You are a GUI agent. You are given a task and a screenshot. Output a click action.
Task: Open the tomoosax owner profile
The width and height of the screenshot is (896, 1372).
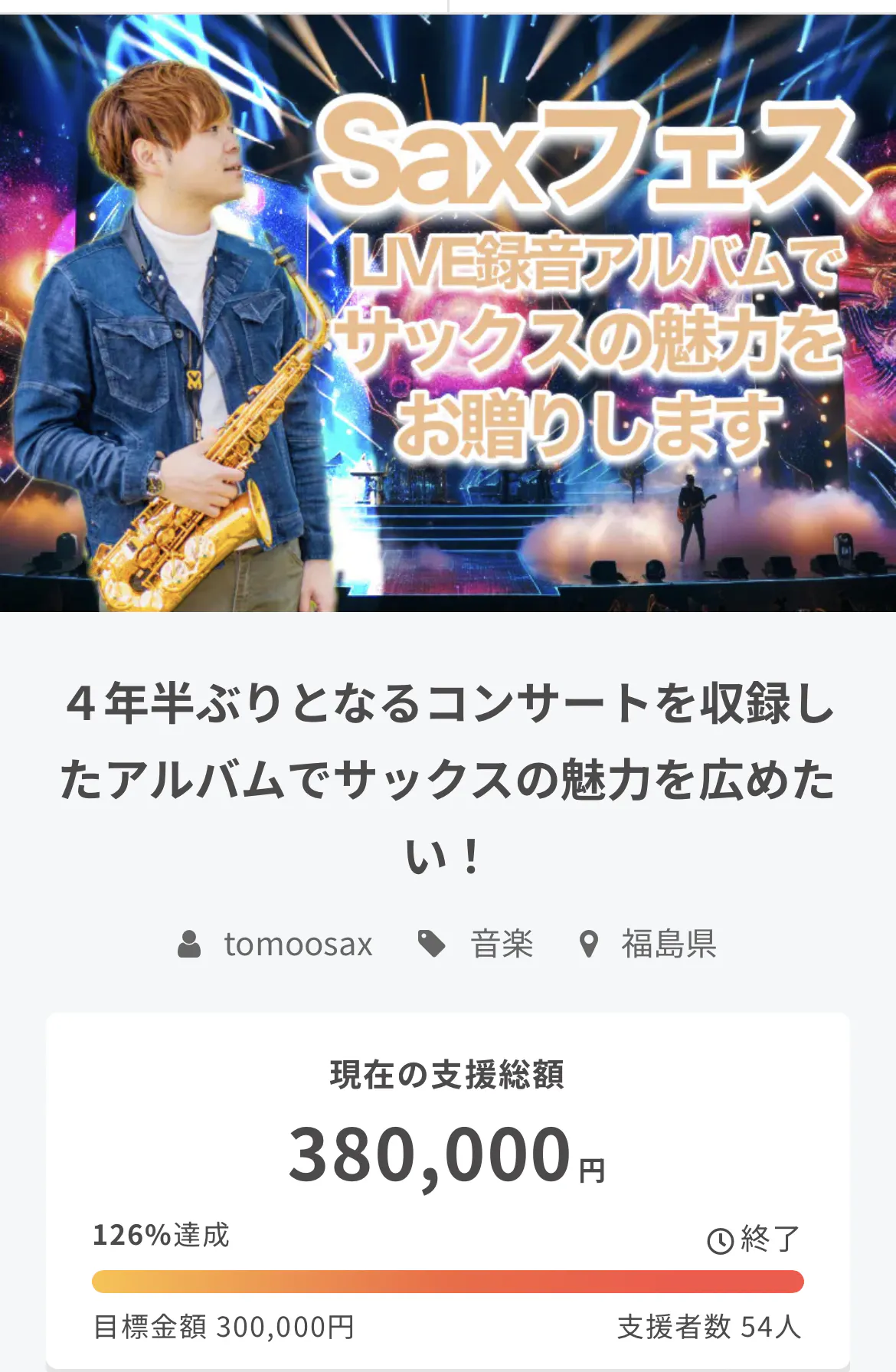(297, 944)
